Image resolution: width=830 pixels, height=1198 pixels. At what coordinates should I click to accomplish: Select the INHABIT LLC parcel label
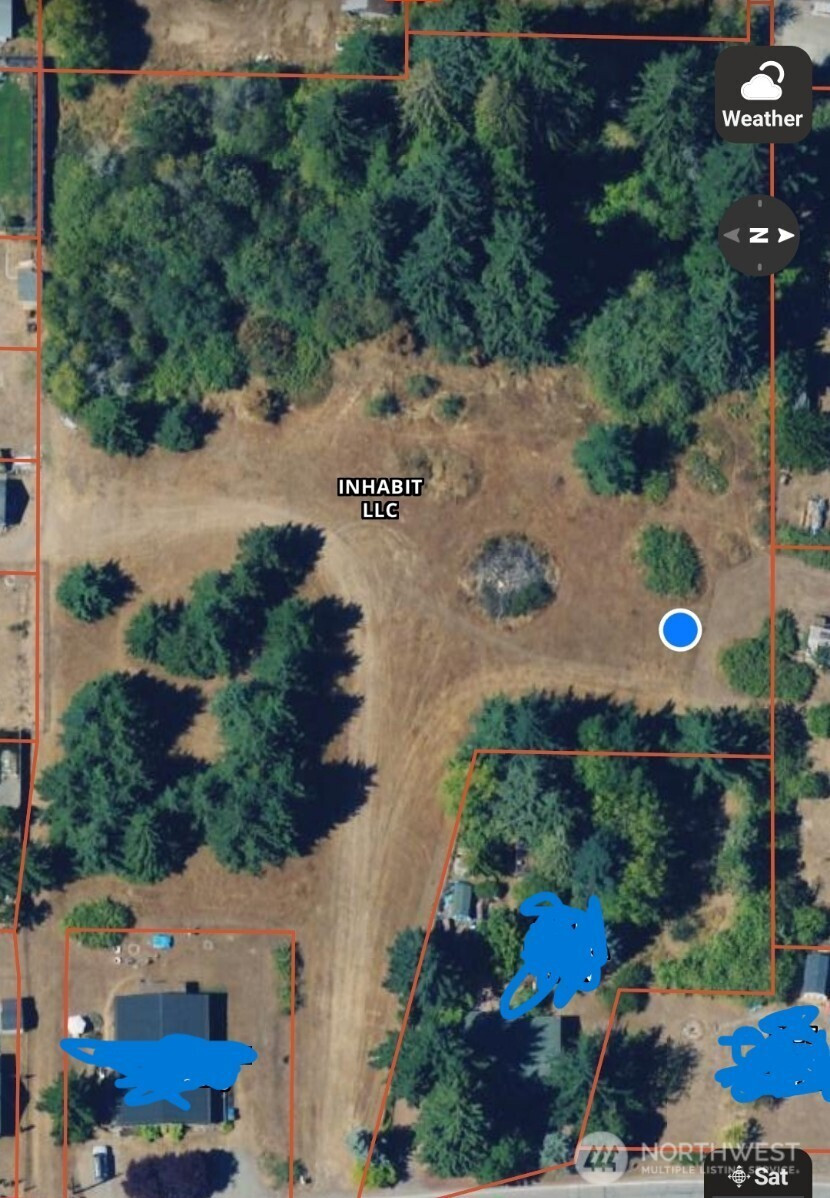tap(380, 498)
